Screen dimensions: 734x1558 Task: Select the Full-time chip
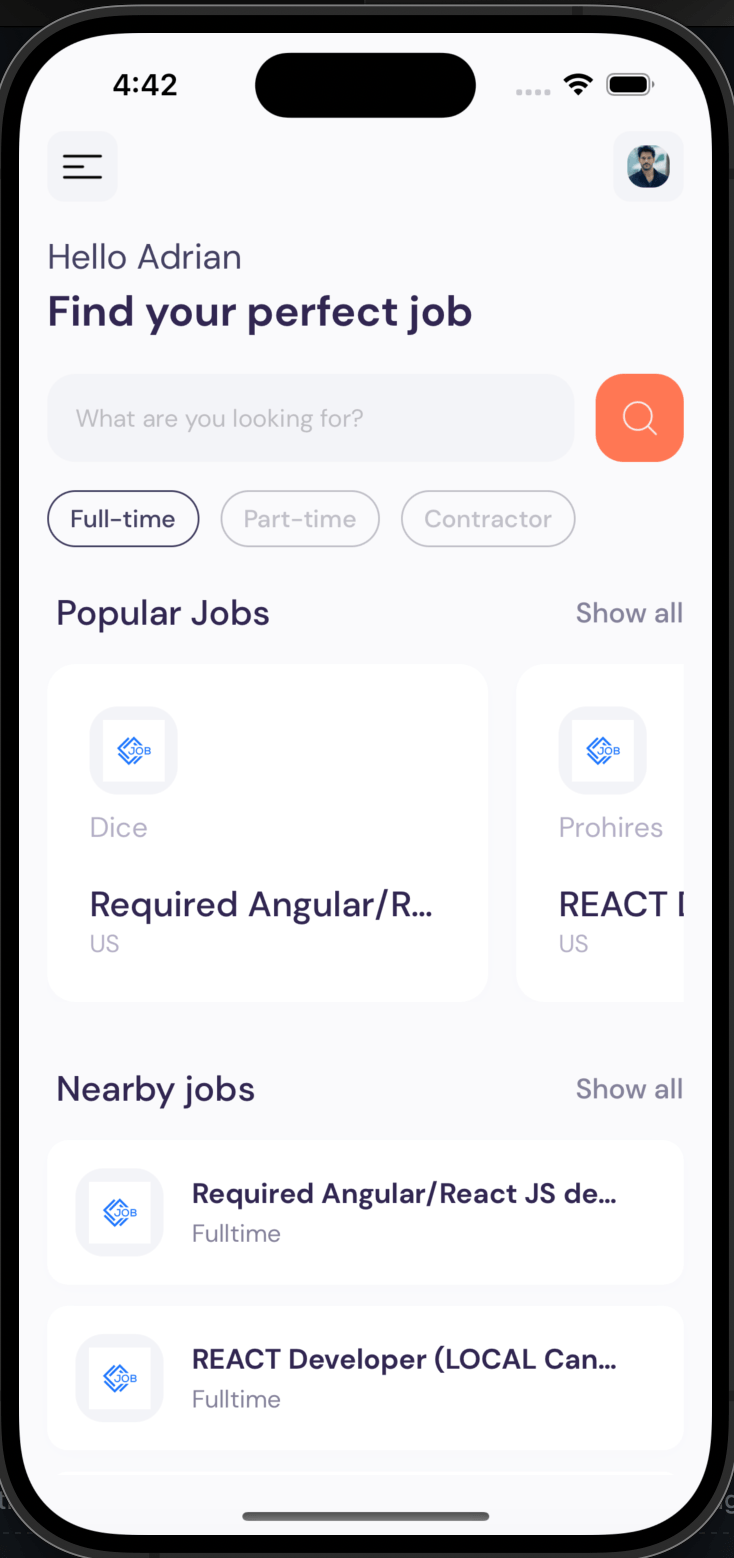(123, 519)
